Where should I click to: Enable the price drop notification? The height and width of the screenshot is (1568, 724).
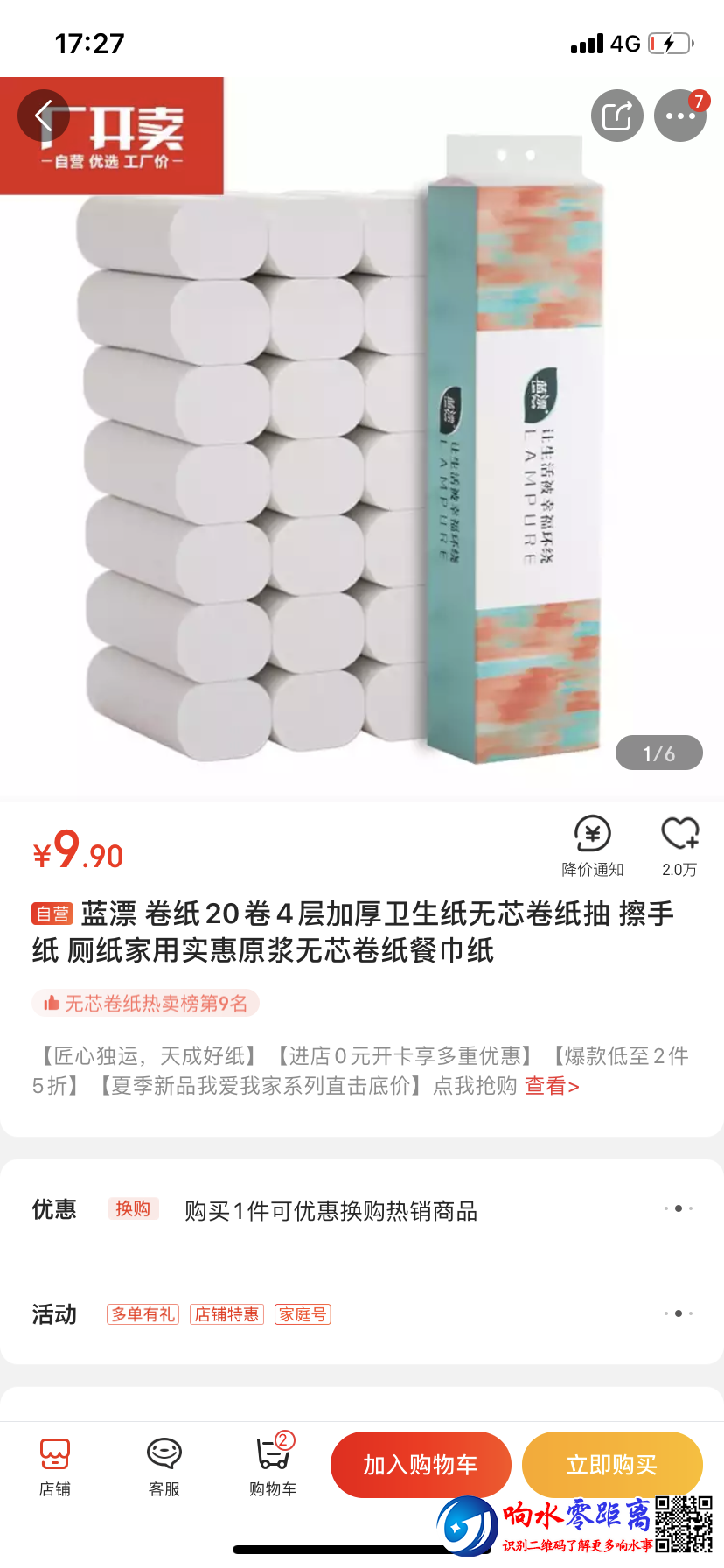[592, 844]
